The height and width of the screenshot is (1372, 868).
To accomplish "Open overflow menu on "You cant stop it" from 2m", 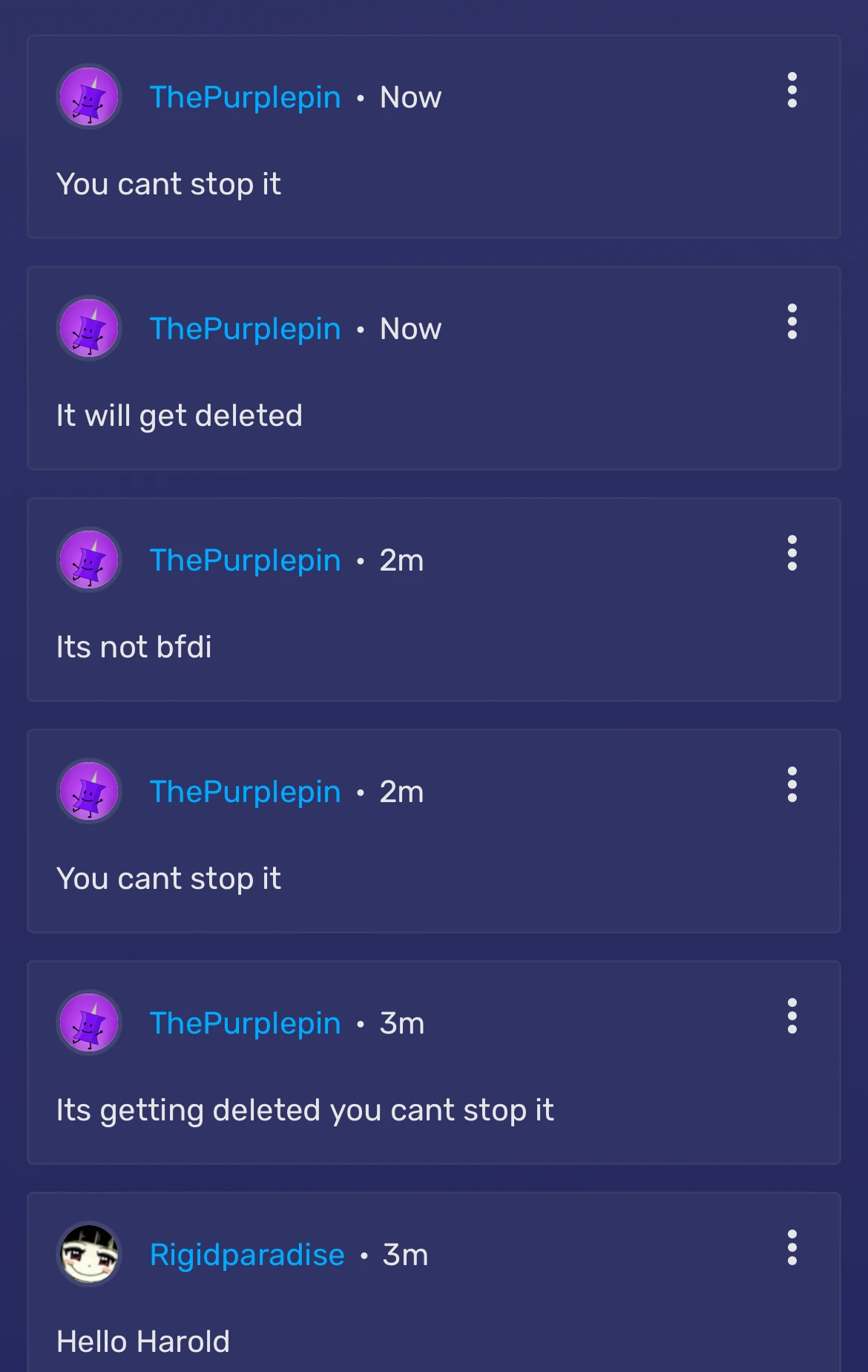I will tap(792, 785).
